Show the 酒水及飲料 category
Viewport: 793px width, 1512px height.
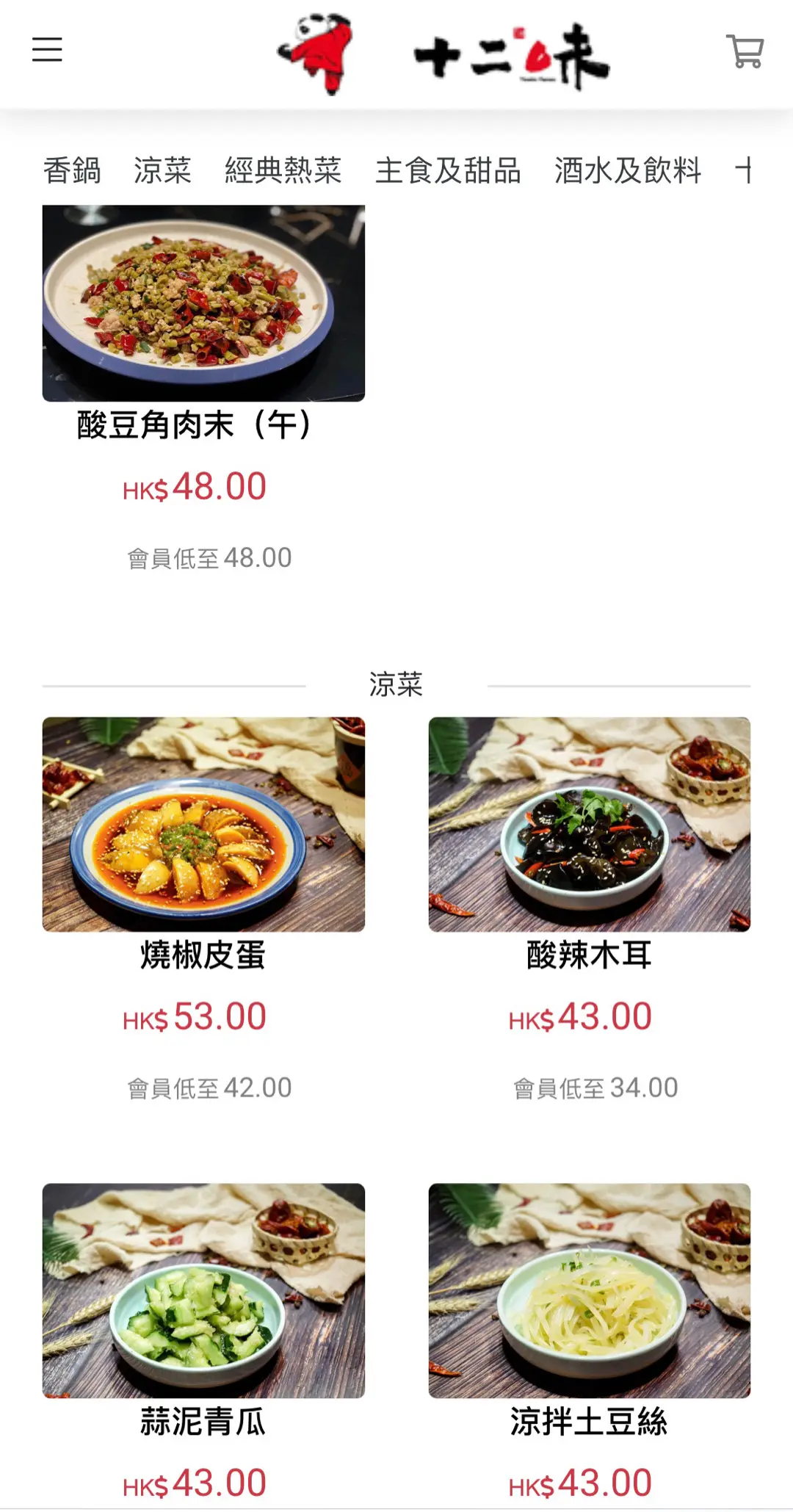click(628, 171)
